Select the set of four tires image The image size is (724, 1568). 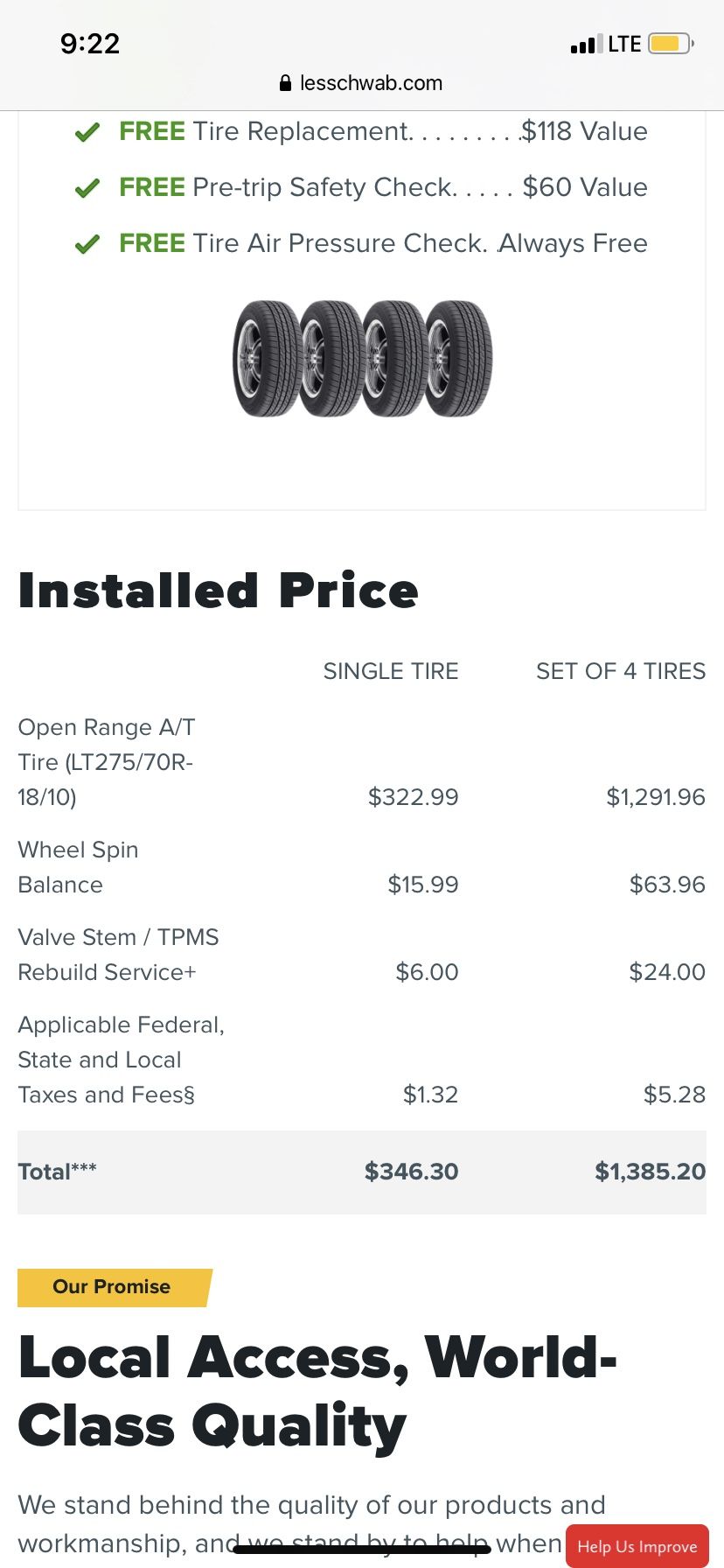tap(362, 359)
